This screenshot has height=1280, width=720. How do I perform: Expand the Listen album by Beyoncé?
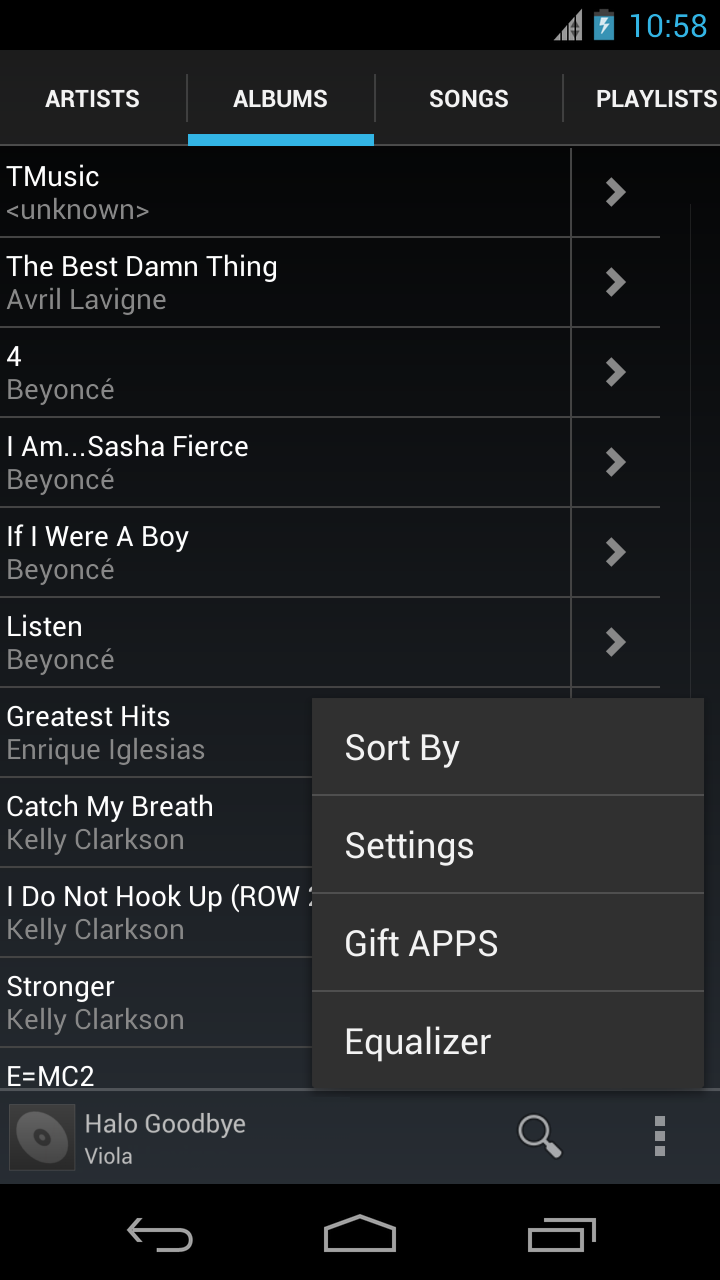point(615,641)
